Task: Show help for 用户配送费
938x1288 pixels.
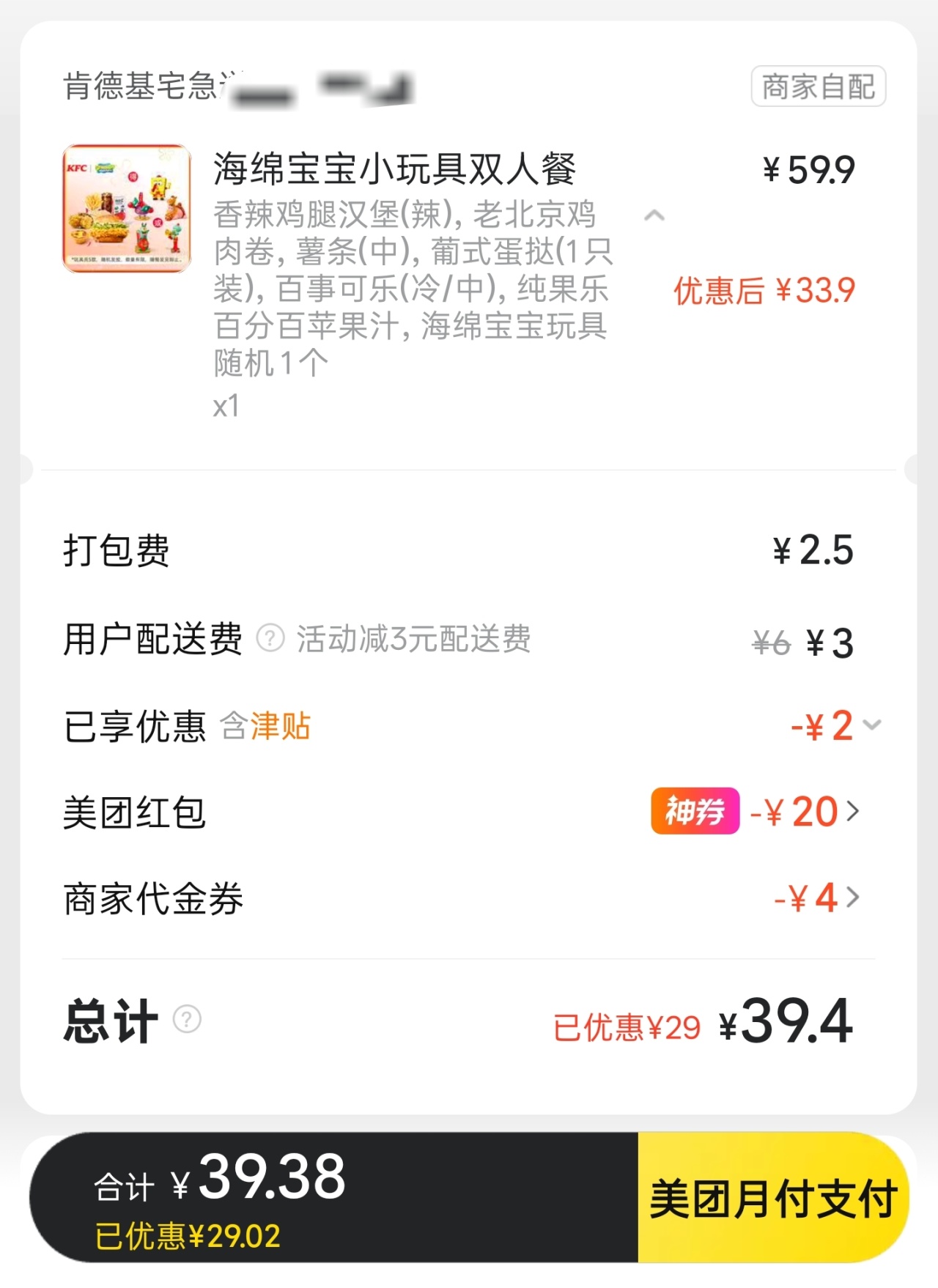Action: 270,638
